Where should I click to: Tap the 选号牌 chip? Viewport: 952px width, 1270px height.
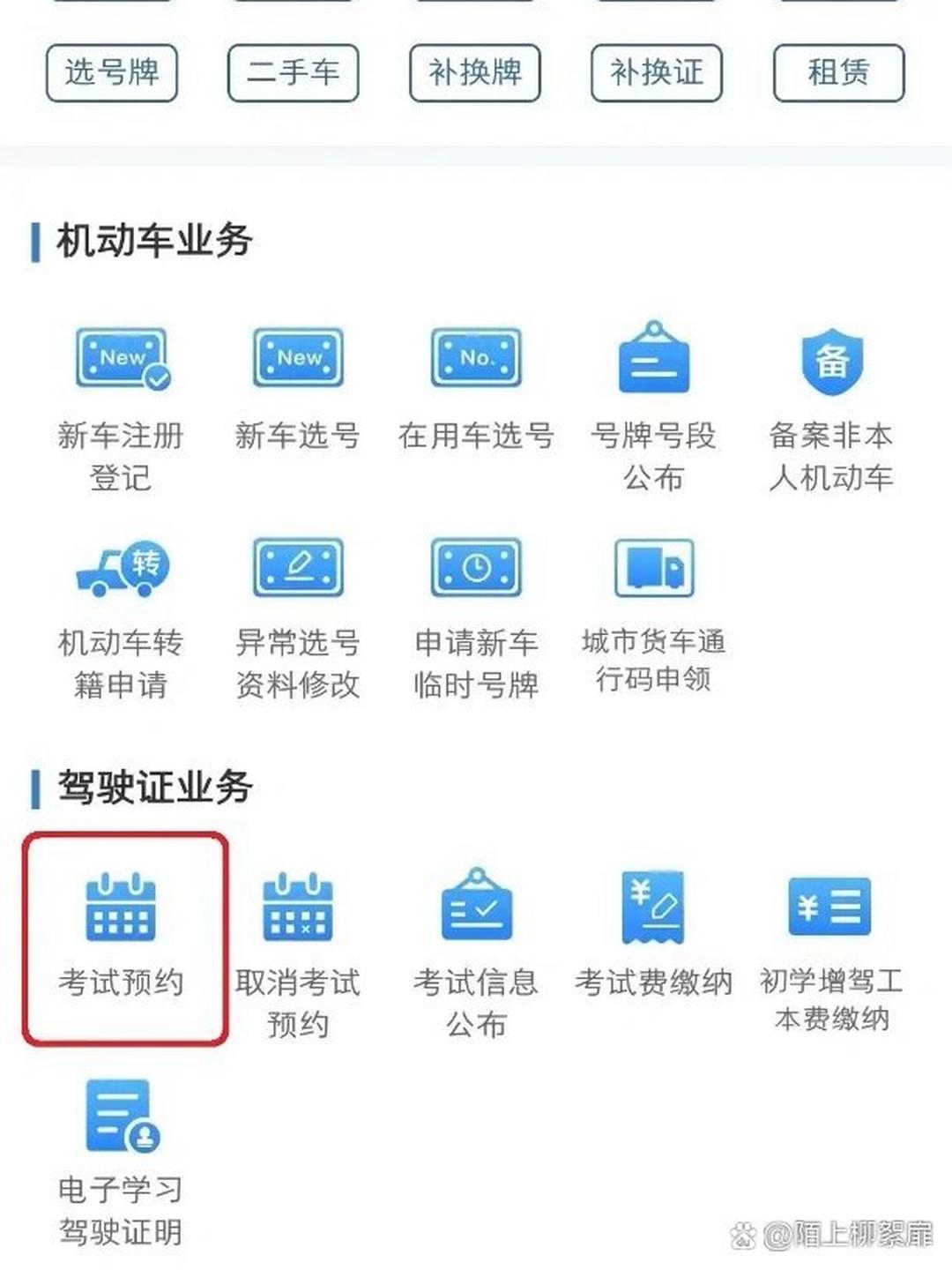point(112,72)
